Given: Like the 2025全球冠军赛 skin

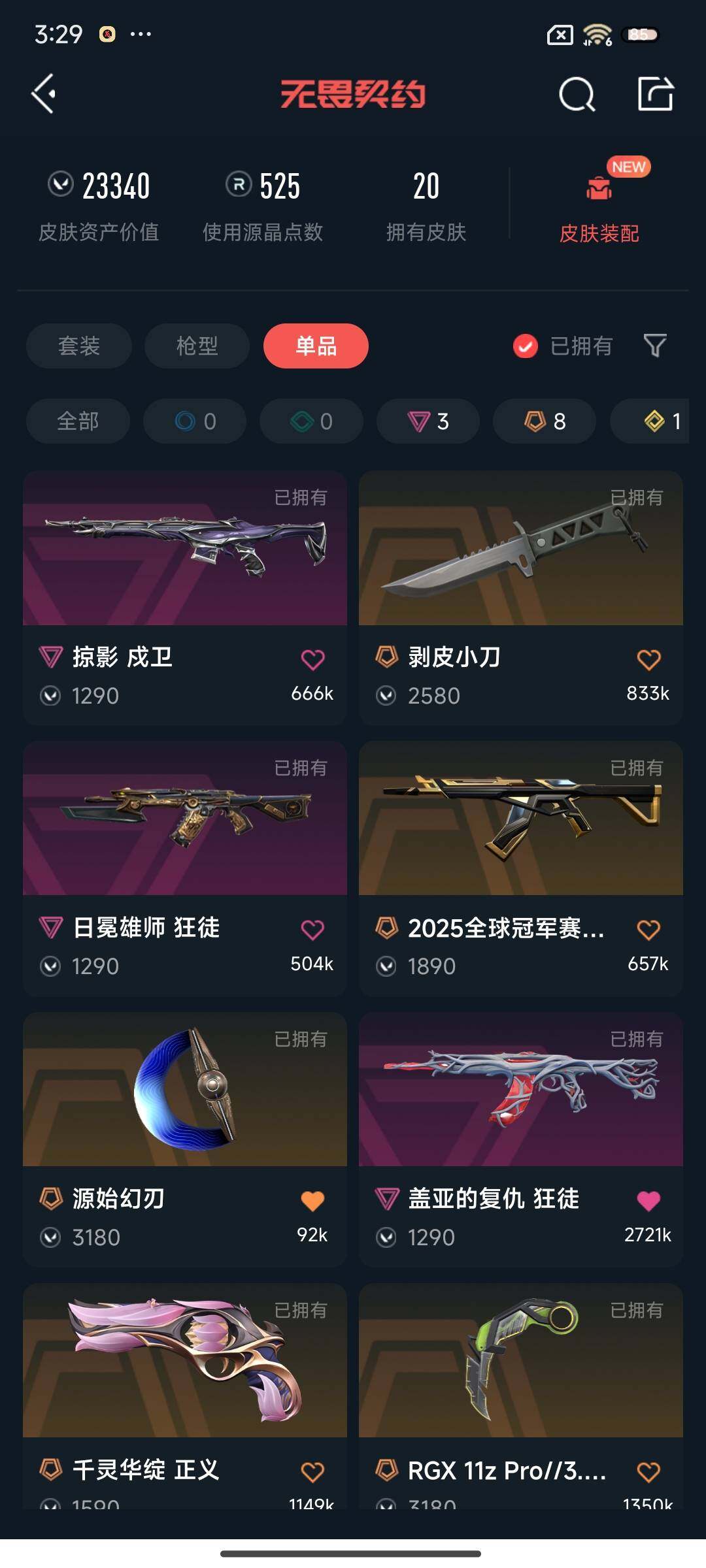Looking at the screenshot, I should pyautogui.click(x=648, y=930).
